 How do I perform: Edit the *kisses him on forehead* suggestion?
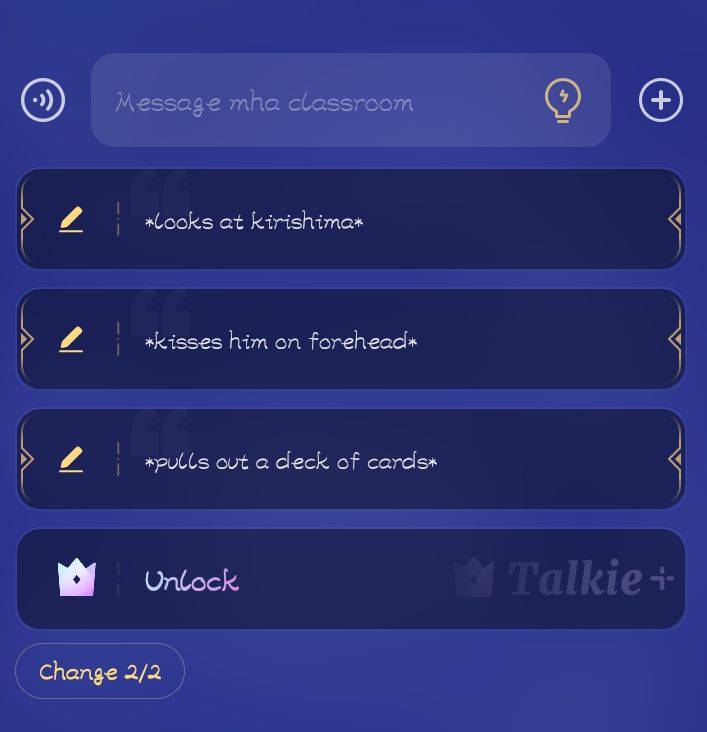pyautogui.click(x=71, y=340)
